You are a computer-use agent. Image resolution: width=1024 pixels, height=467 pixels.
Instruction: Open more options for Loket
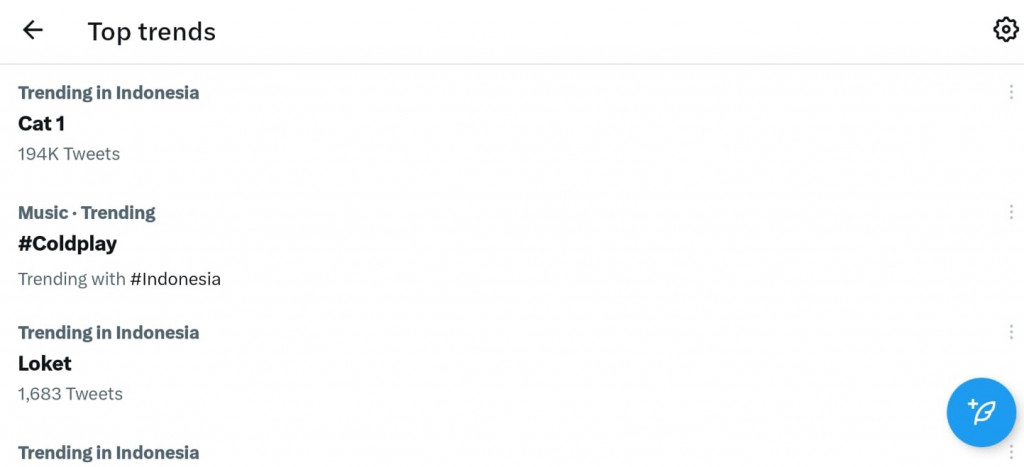coord(1011,332)
